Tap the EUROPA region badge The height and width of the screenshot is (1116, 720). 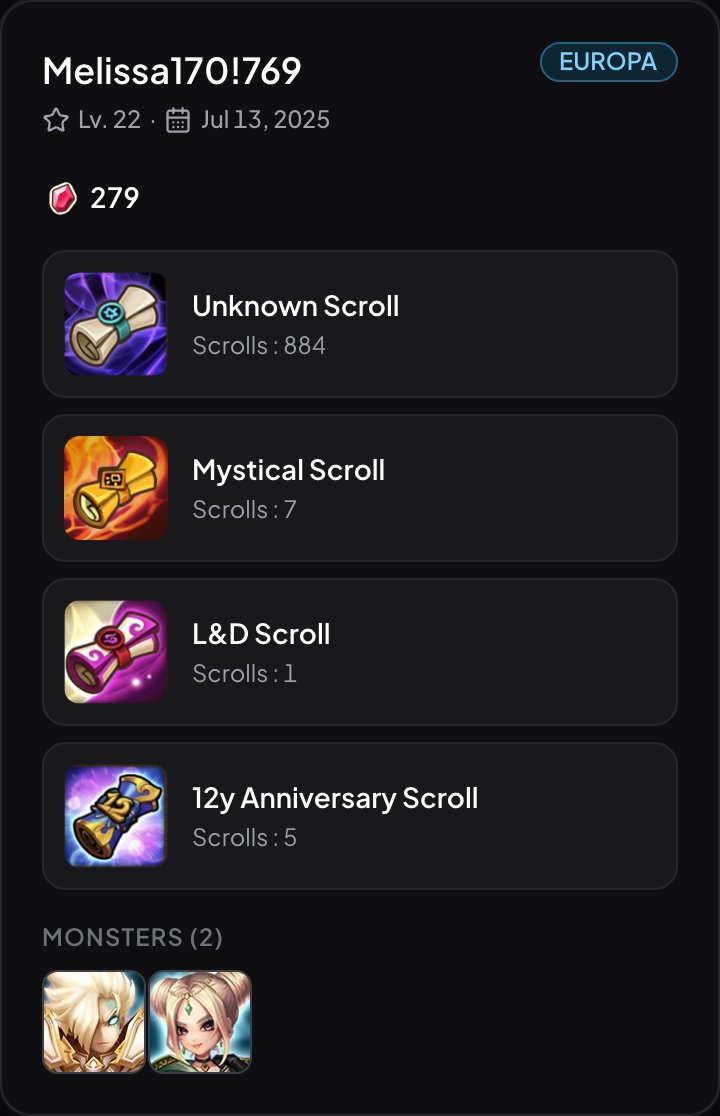[x=608, y=62]
